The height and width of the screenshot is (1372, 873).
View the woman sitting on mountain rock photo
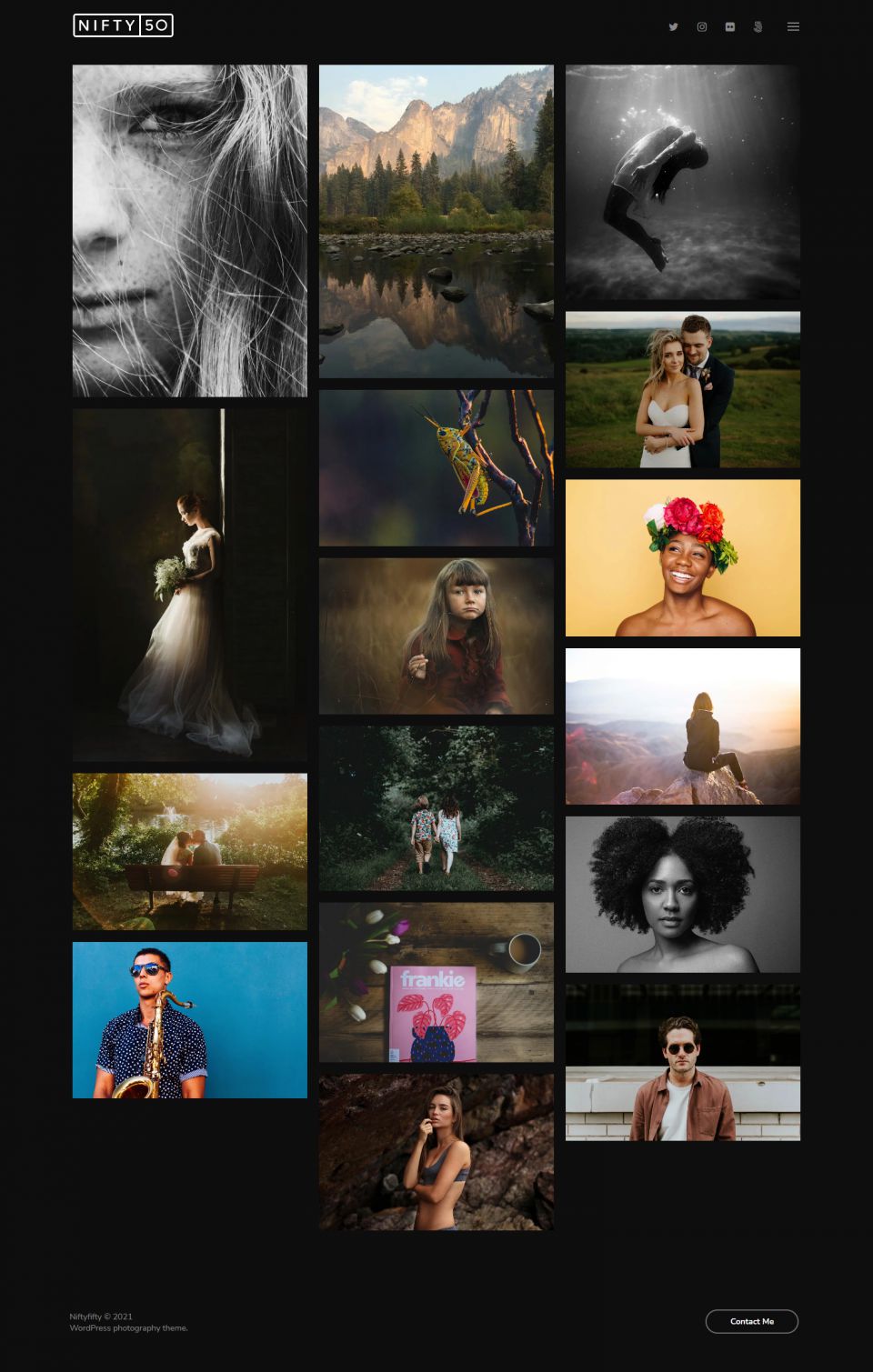pos(682,726)
